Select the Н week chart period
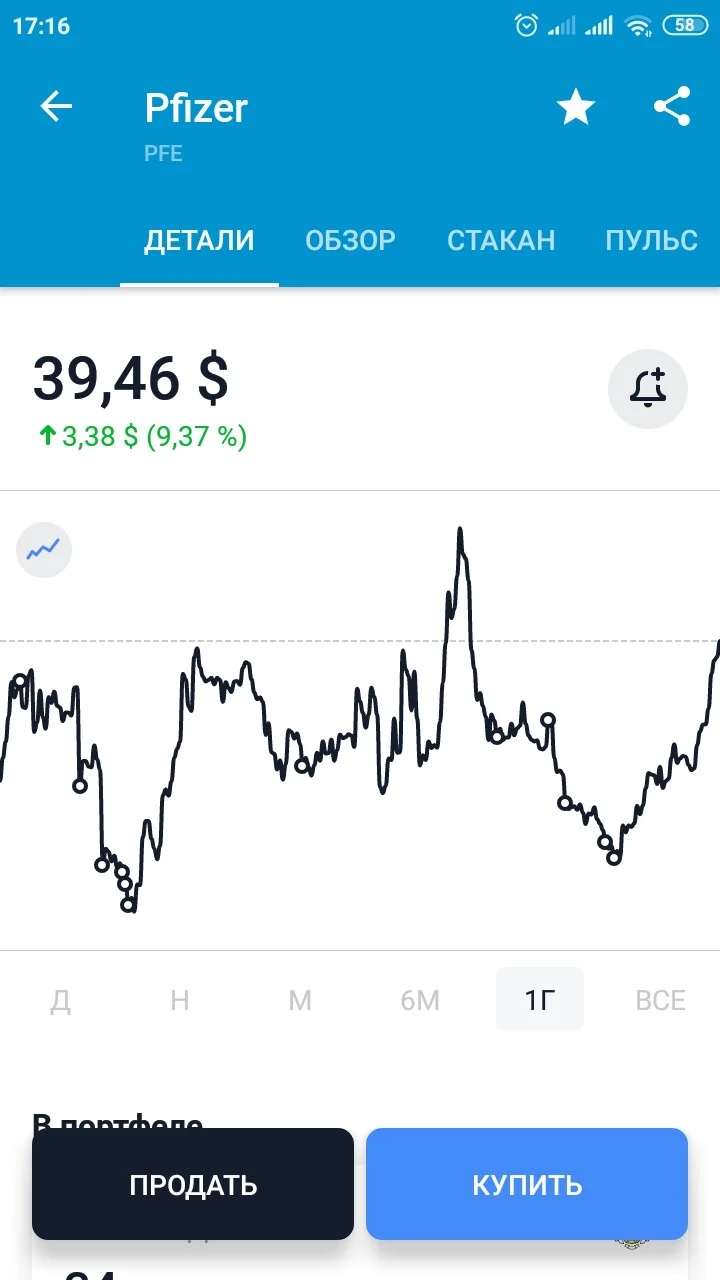Viewport: 720px width, 1280px height. [180, 1000]
